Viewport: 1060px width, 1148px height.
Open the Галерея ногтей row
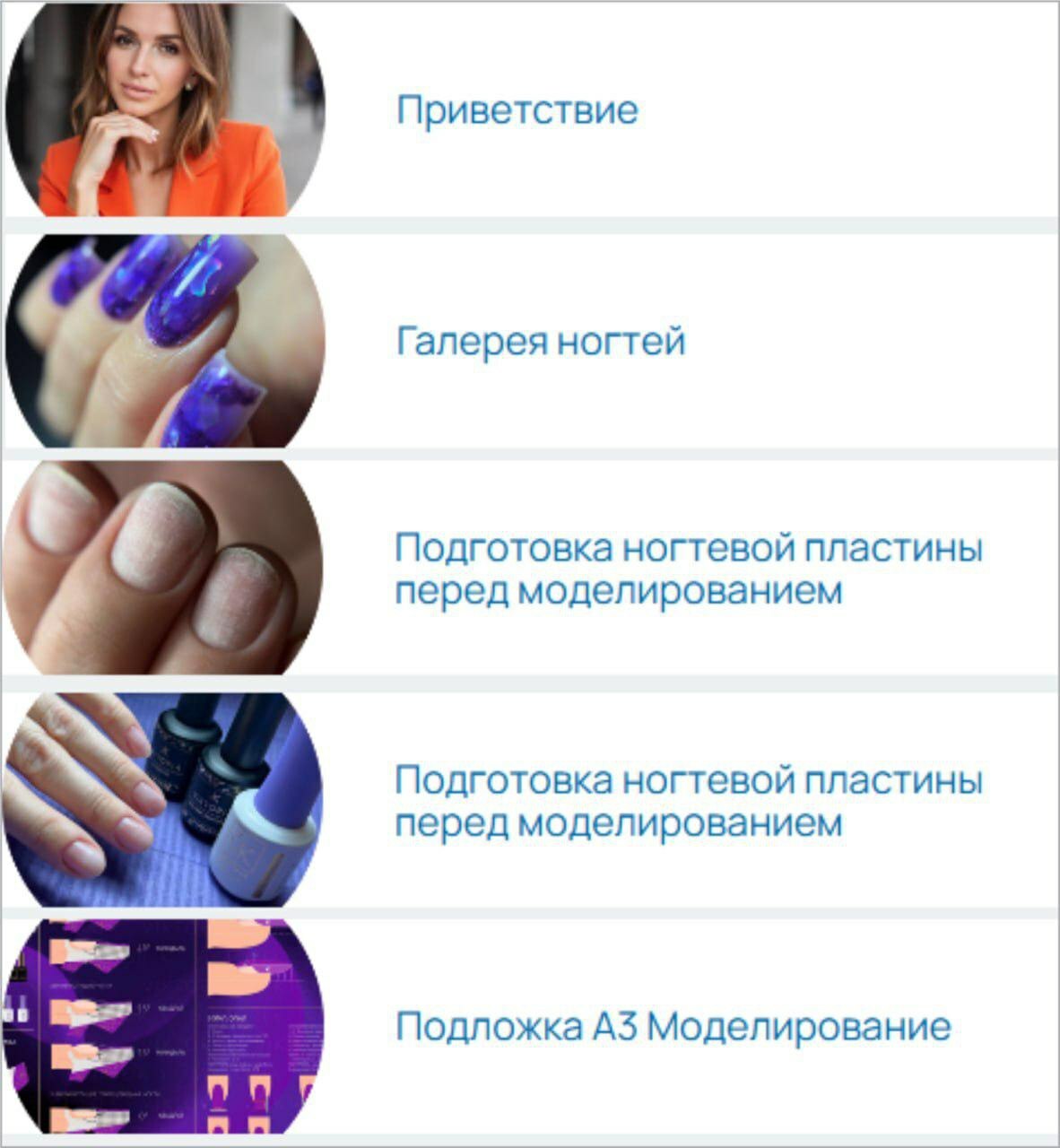click(541, 342)
